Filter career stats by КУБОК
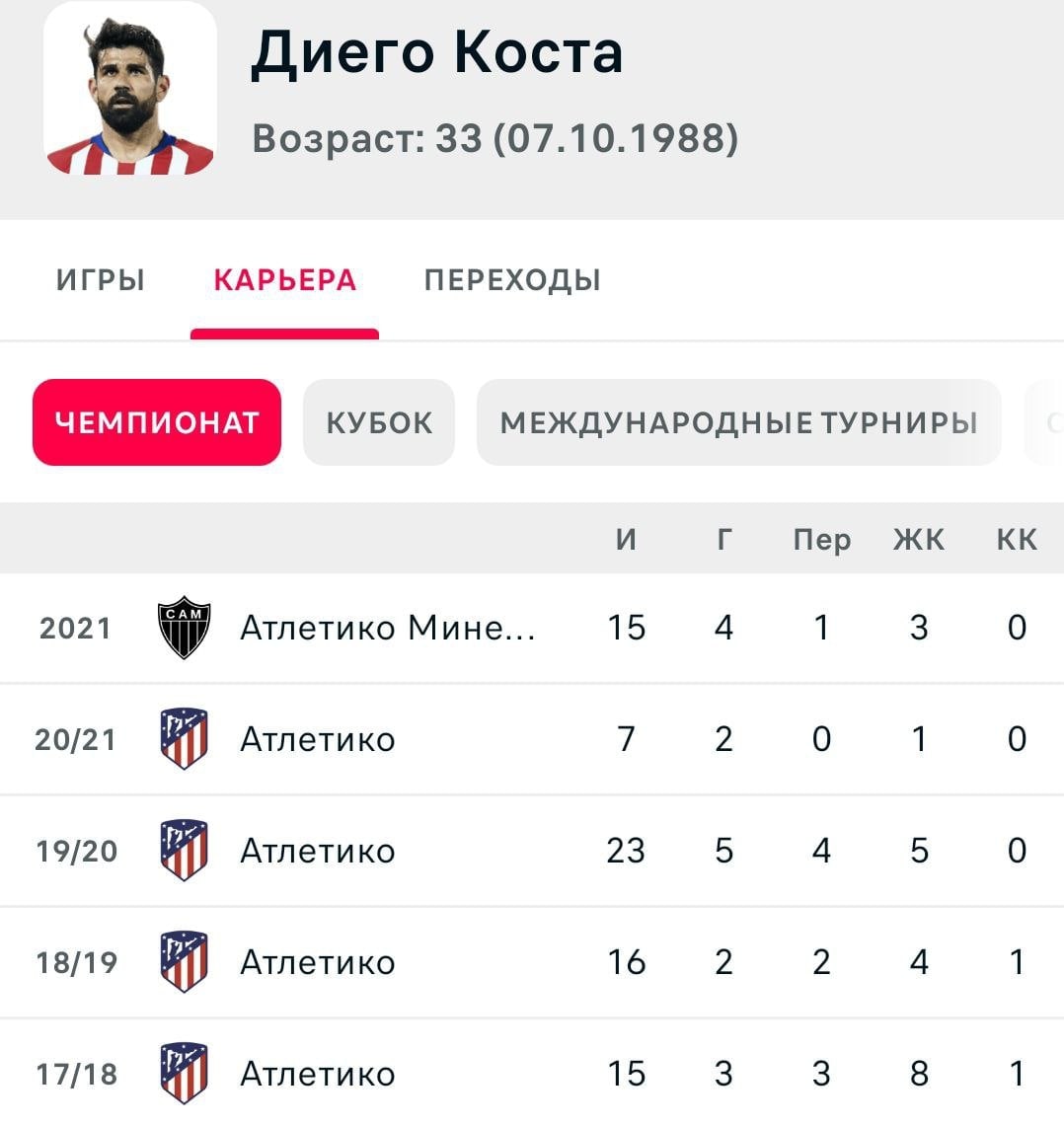The height and width of the screenshot is (1126, 1064). pos(379,422)
